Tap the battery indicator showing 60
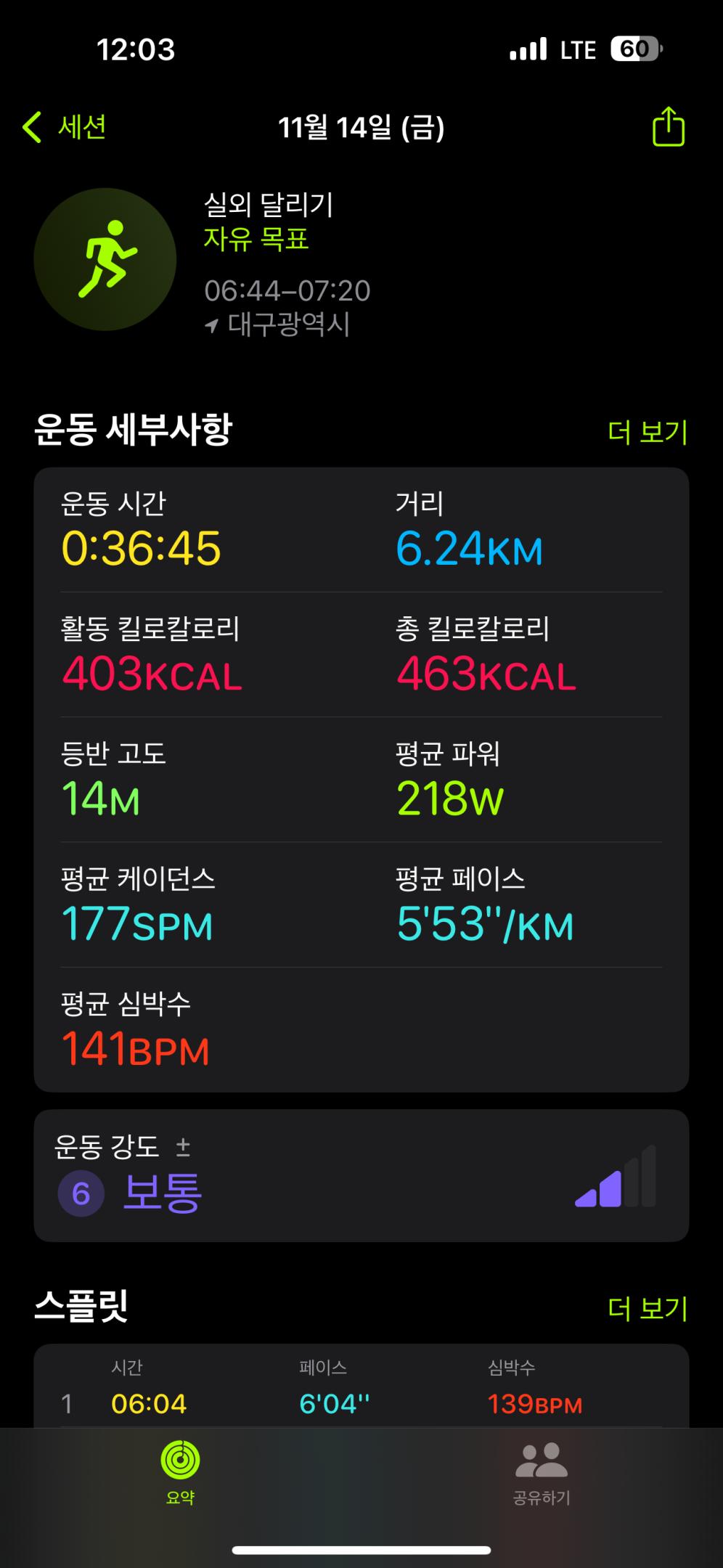Viewport: 723px width, 1568px height. coord(637,50)
